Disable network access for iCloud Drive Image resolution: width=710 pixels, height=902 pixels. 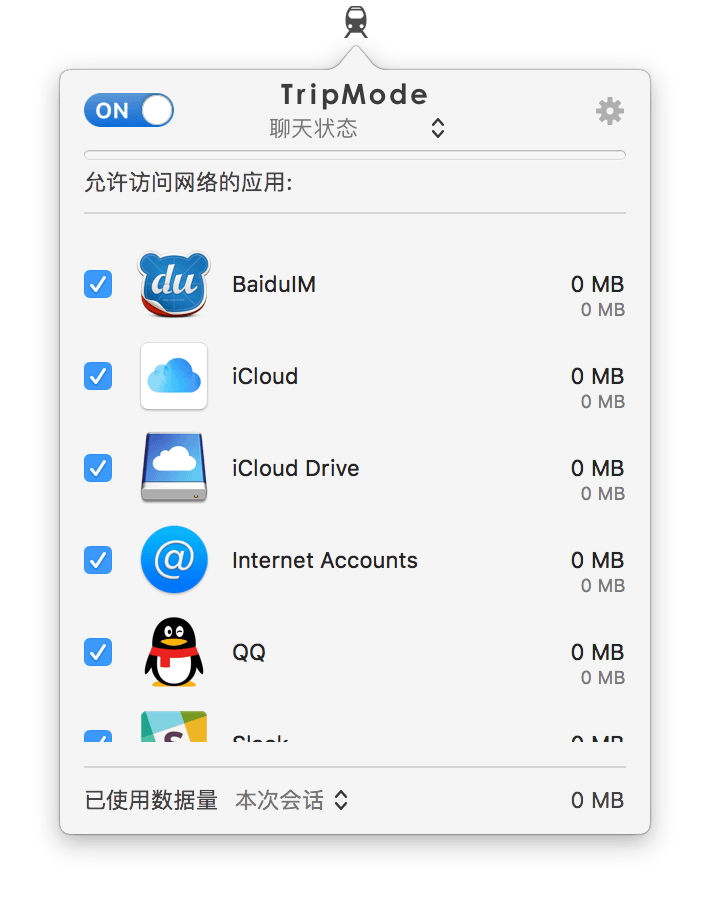click(98, 468)
